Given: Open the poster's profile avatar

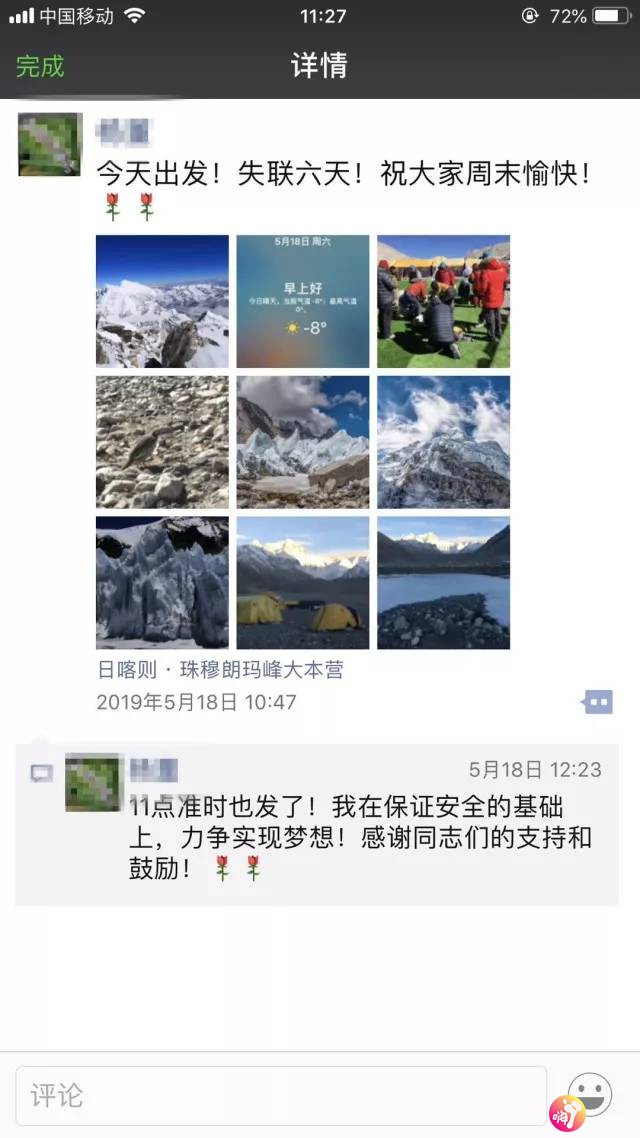Looking at the screenshot, I should pyautogui.click(x=50, y=145).
